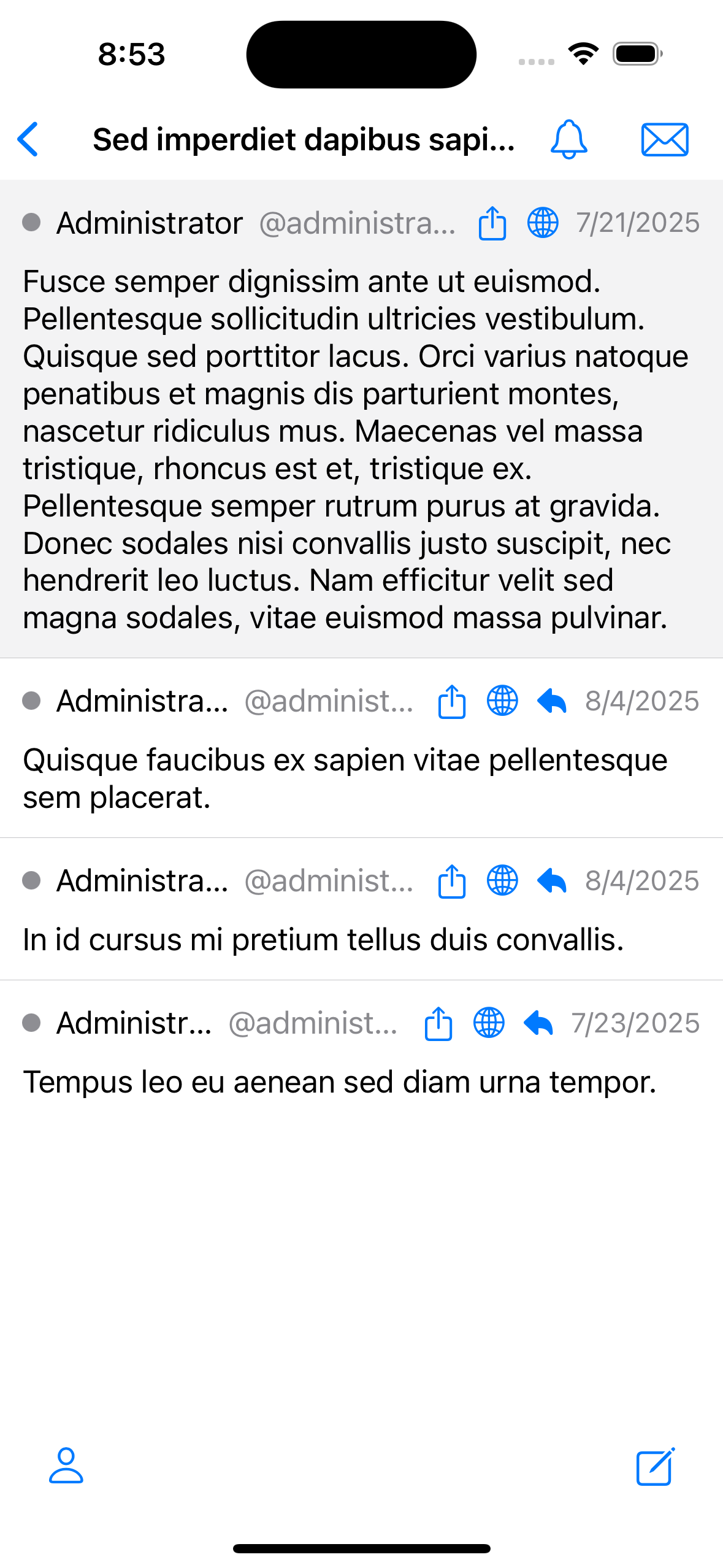Tap the globe icon on the 7/21/2025 post
Image resolution: width=723 pixels, height=1568 pixels.
[543, 223]
